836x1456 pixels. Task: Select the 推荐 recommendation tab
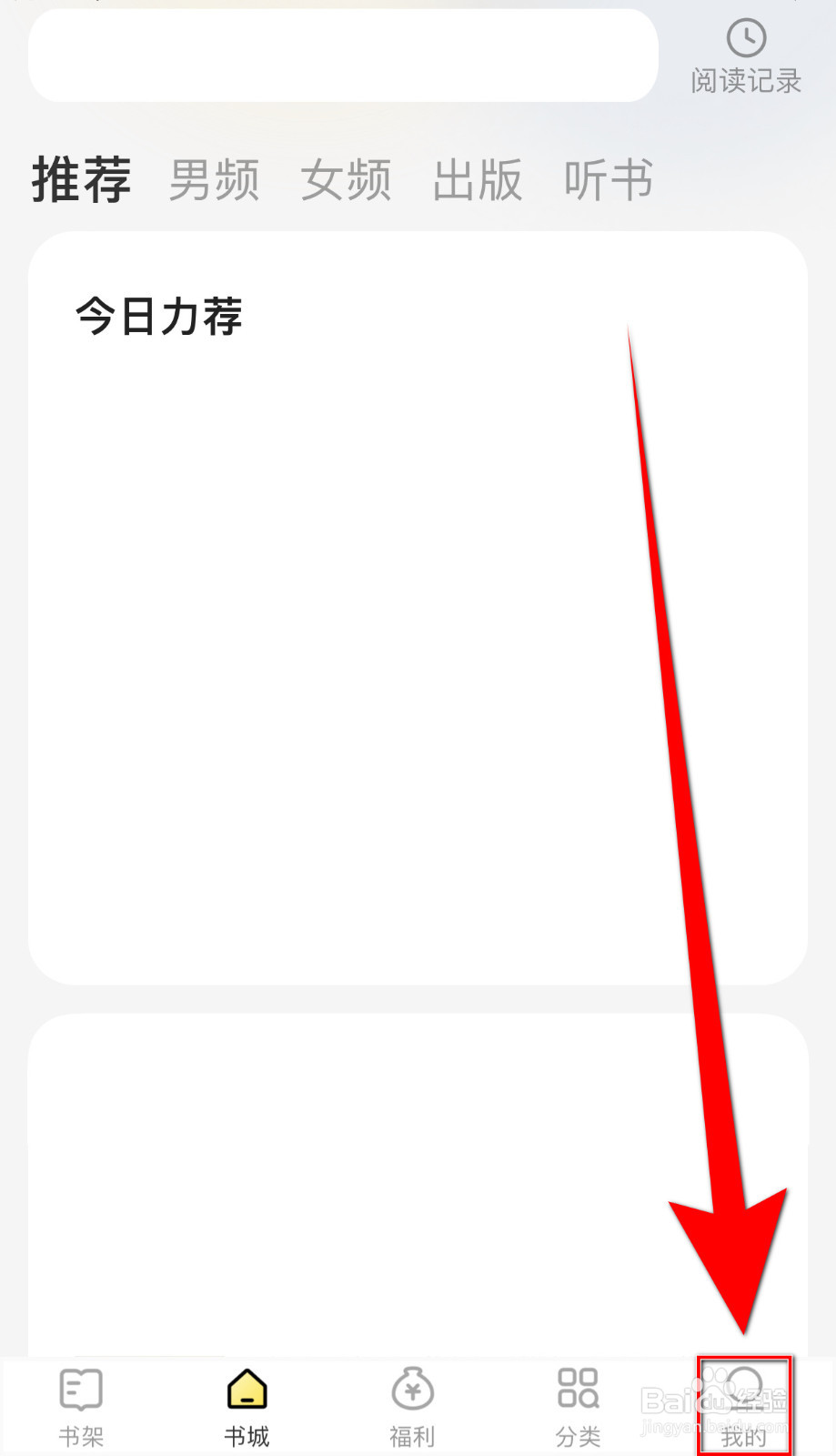coord(80,180)
